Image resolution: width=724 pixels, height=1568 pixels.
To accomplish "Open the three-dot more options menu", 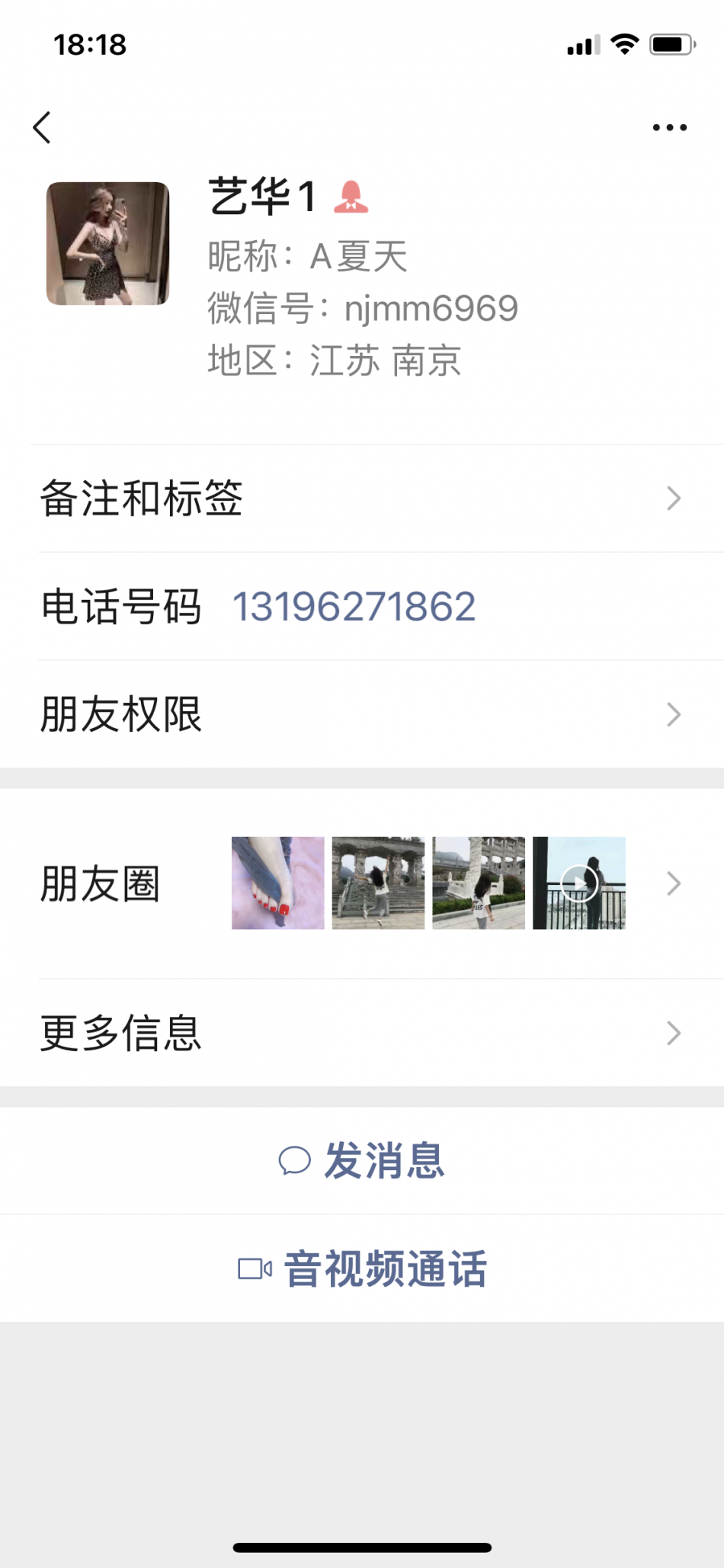I will pos(669,127).
